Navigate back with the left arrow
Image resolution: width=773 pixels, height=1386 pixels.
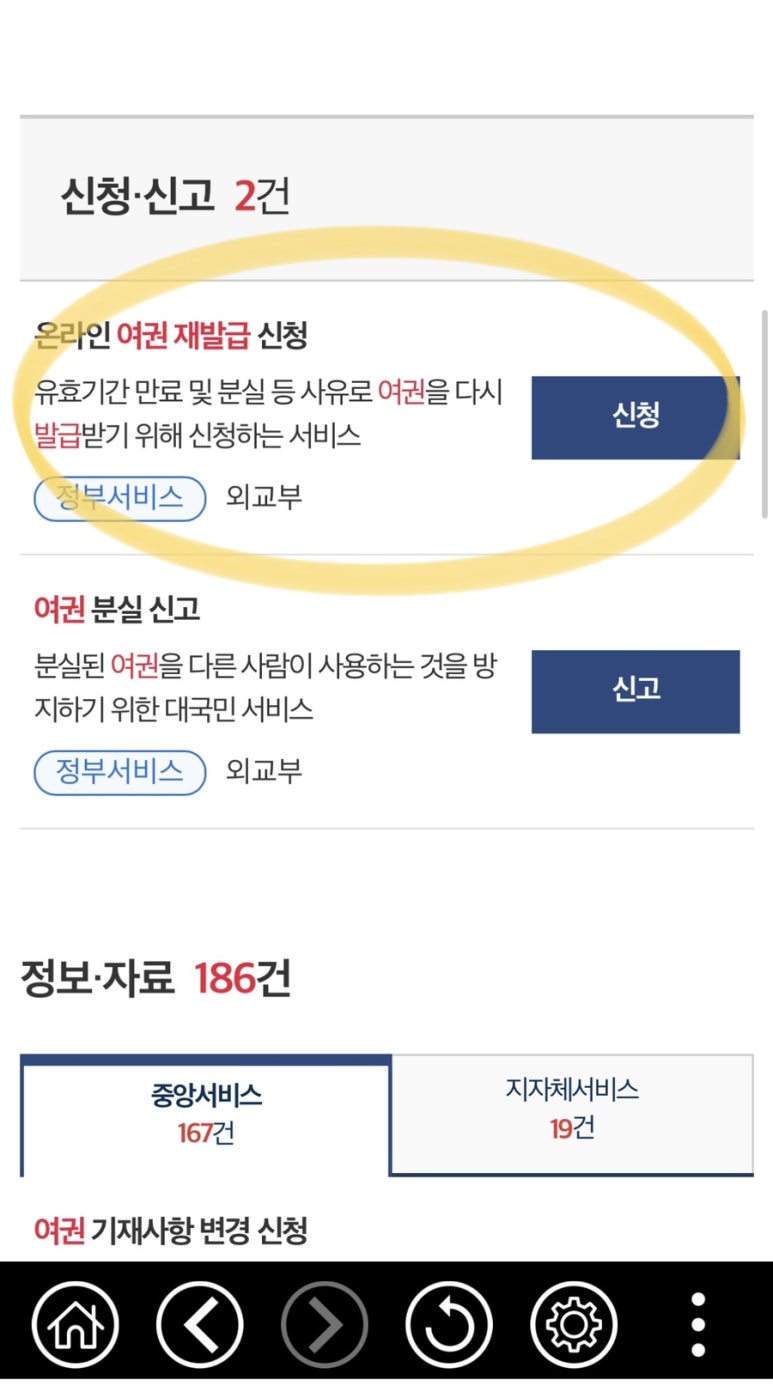click(x=200, y=1324)
